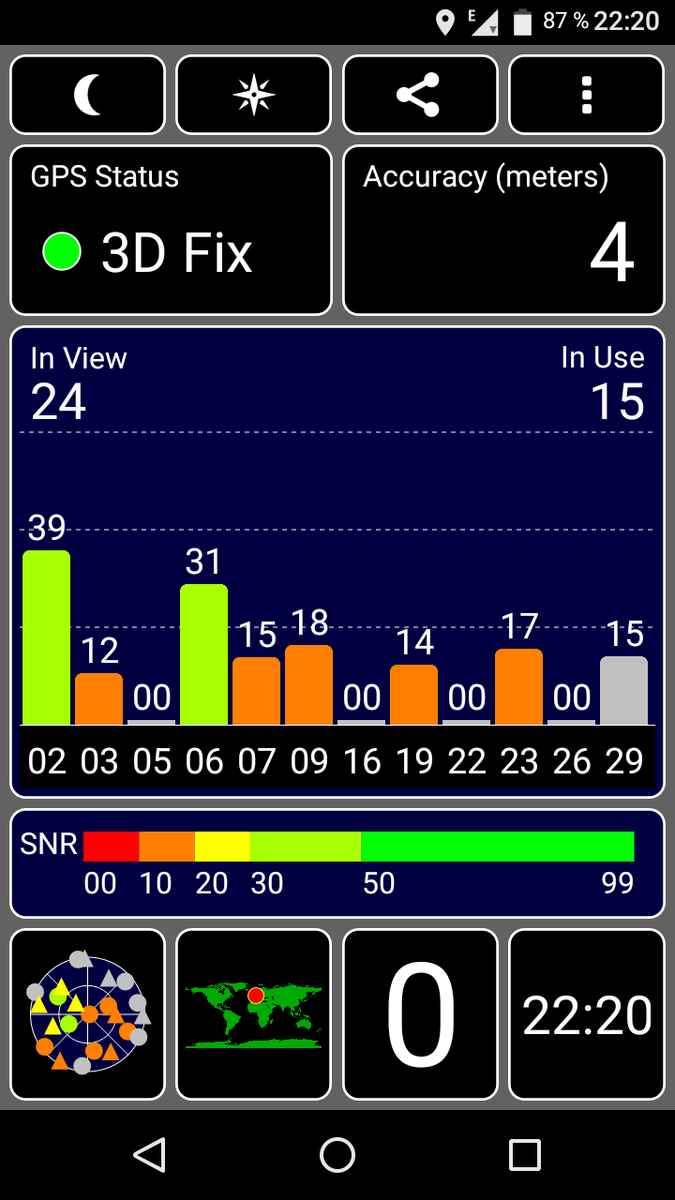Screen dimensions: 675x1200
Task: Toggle night mode with the moon icon
Action: (88, 95)
